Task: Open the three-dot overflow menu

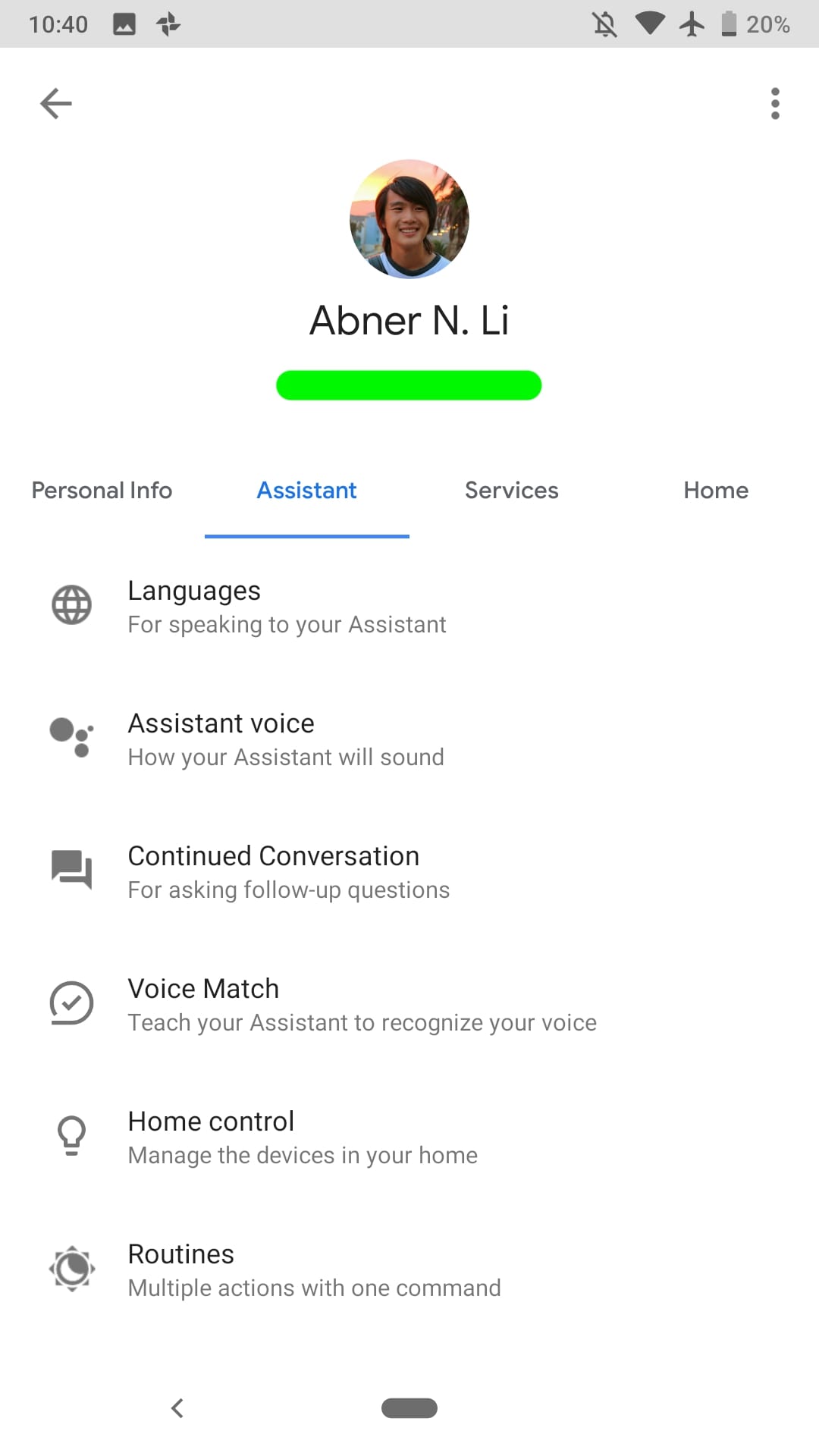Action: [774, 103]
